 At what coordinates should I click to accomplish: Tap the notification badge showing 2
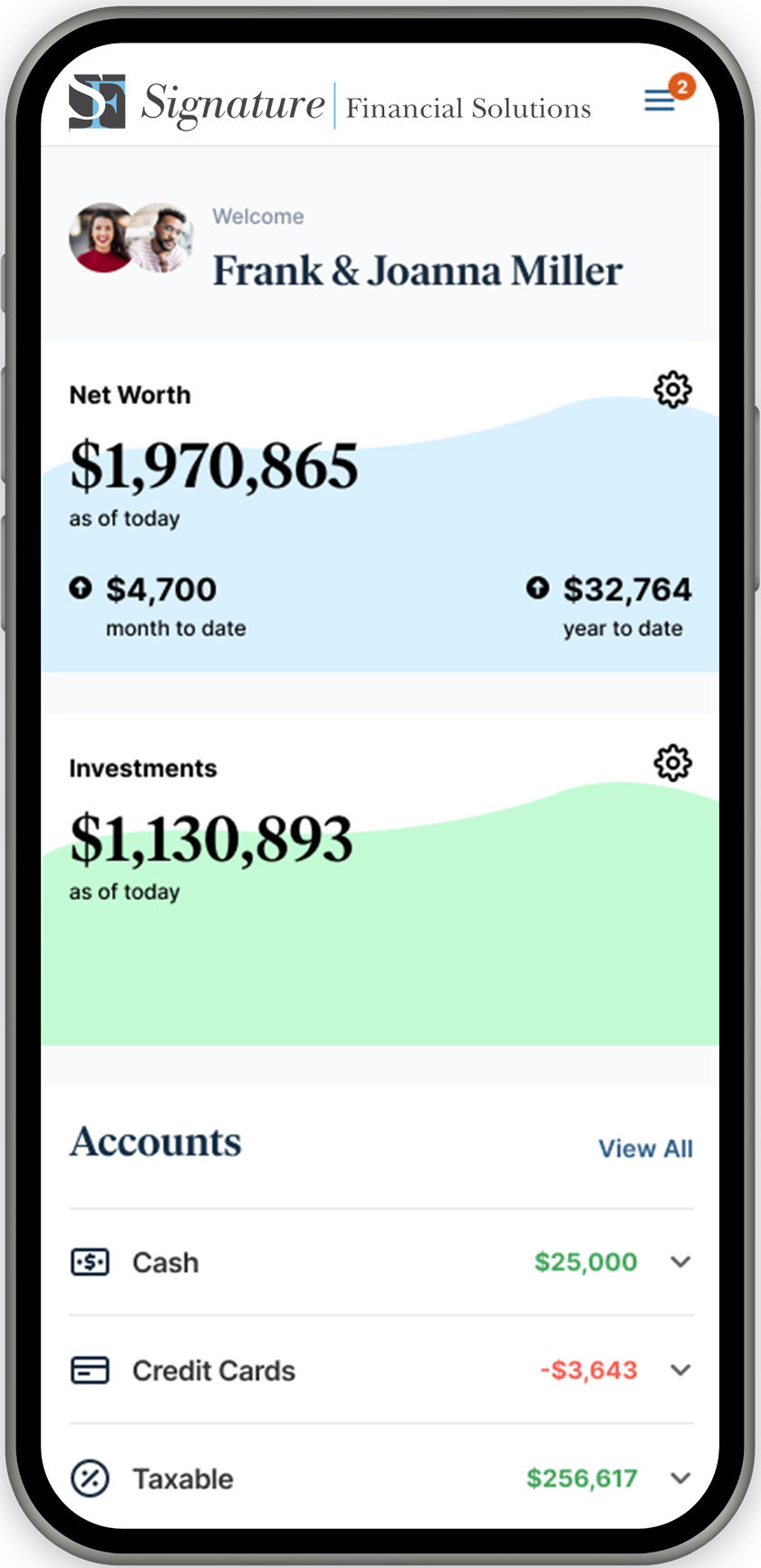tap(684, 87)
